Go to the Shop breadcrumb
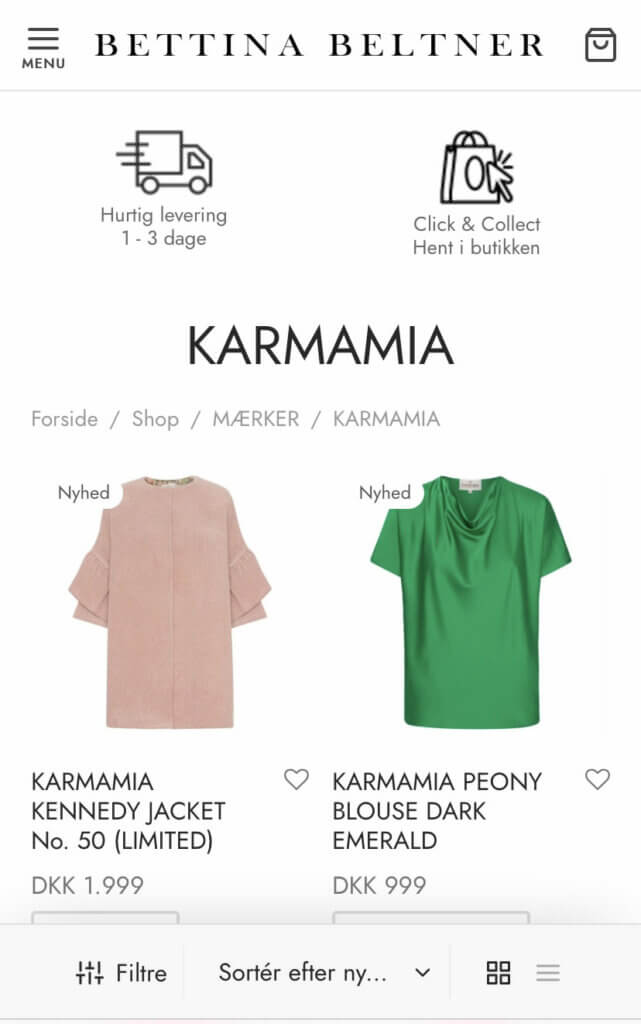This screenshot has height=1024, width=641. coord(155,419)
